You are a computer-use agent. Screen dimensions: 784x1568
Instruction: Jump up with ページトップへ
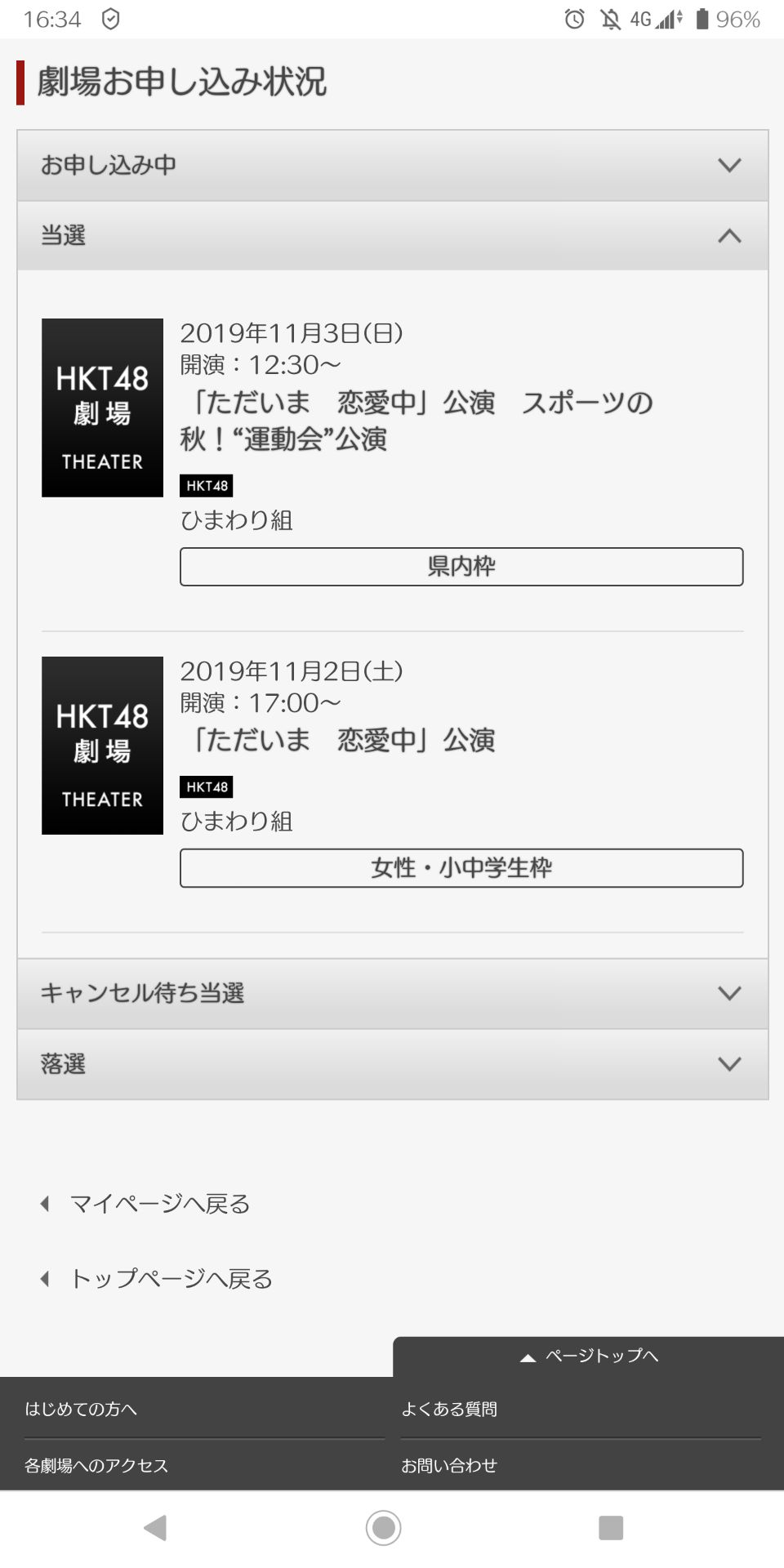(590, 1356)
